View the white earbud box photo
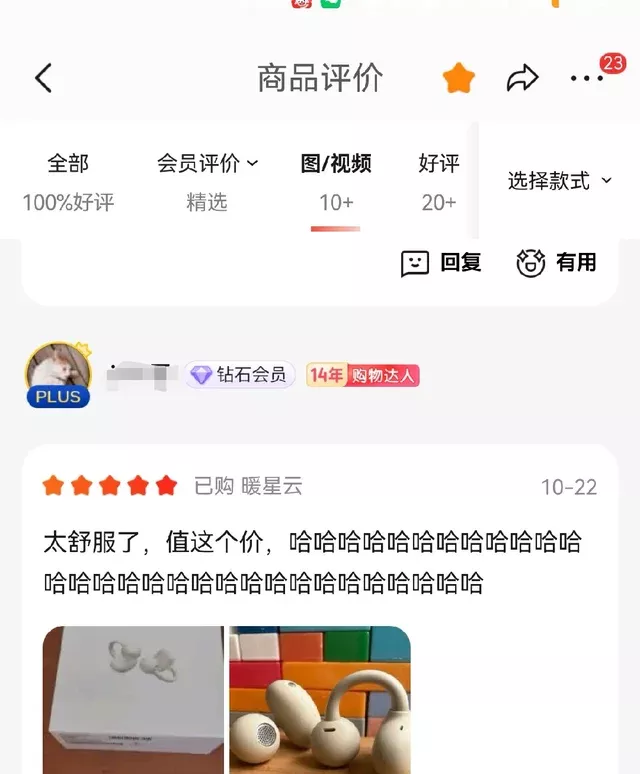Viewport: 640px width, 774px height. [x=133, y=700]
